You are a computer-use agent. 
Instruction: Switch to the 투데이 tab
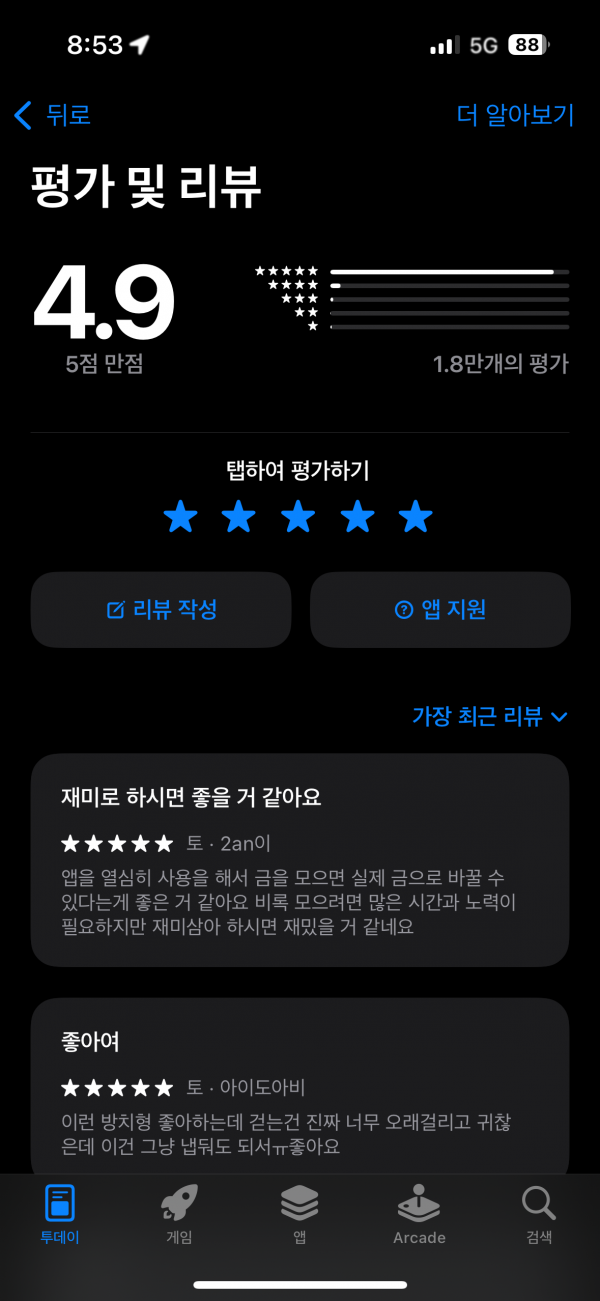[60, 1214]
